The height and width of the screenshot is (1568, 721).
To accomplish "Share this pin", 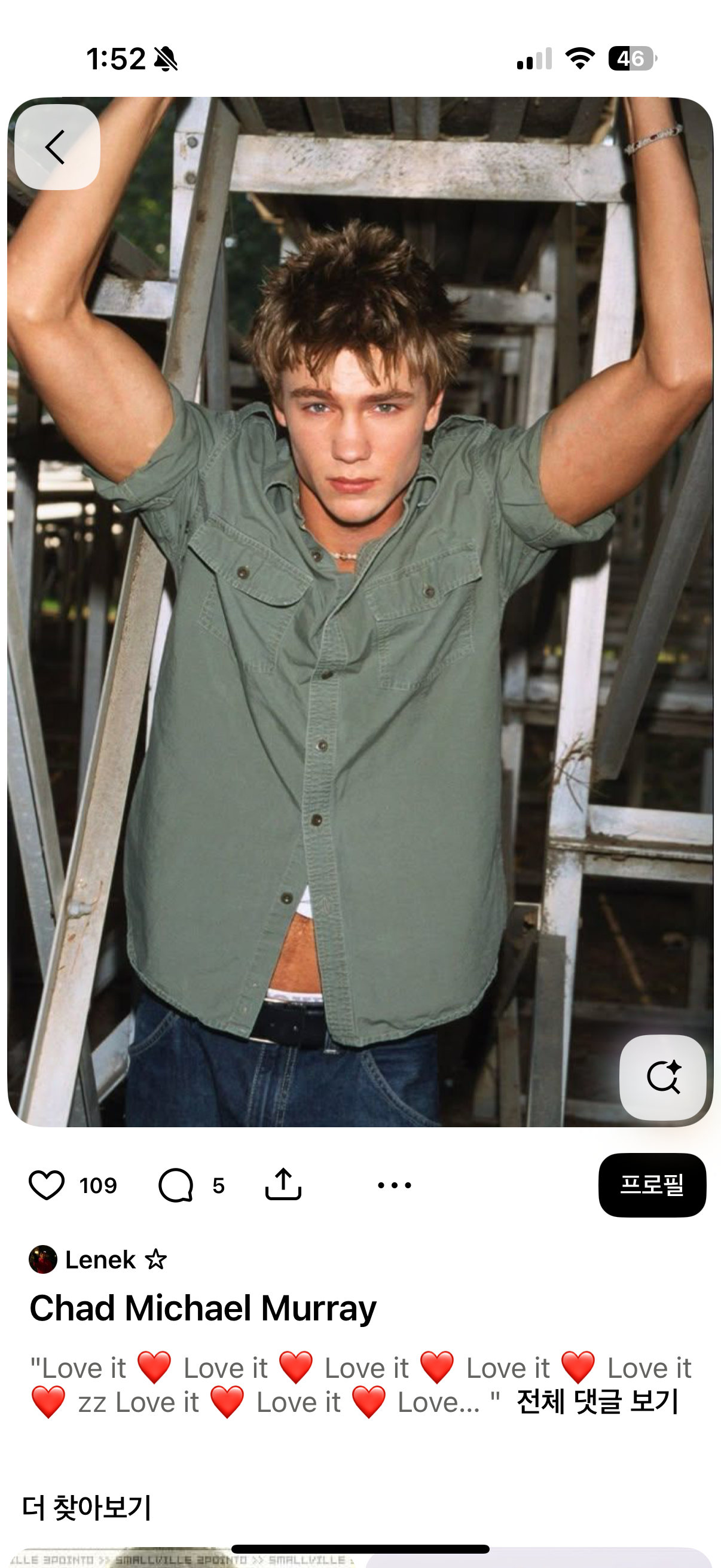I will (283, 1184).
